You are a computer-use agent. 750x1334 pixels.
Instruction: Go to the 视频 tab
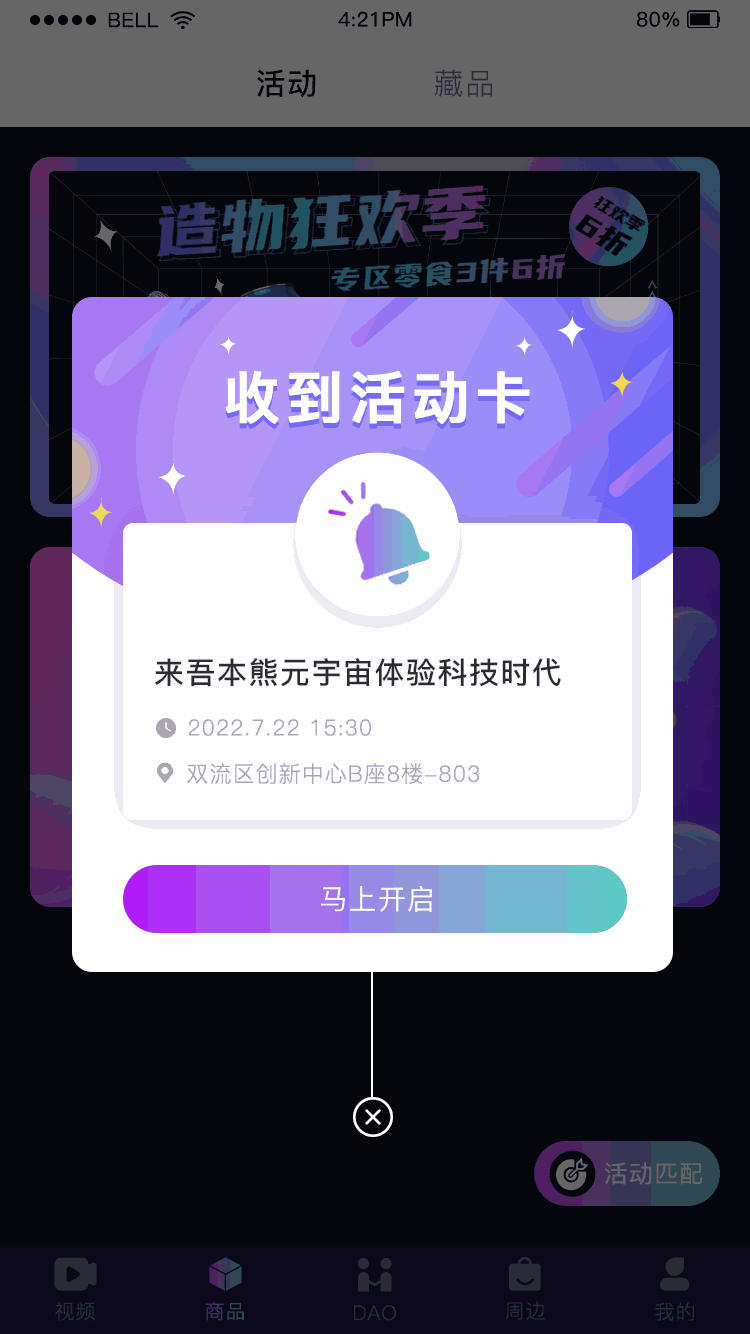coord(75,1289)
